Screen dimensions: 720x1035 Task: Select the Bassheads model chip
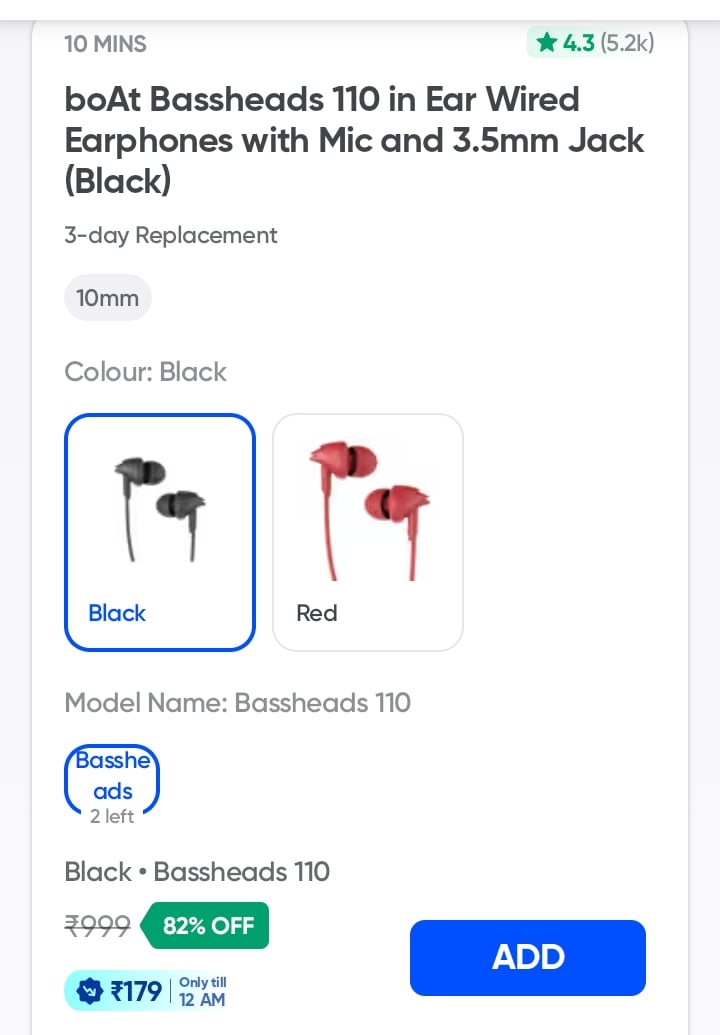point(112,778)
